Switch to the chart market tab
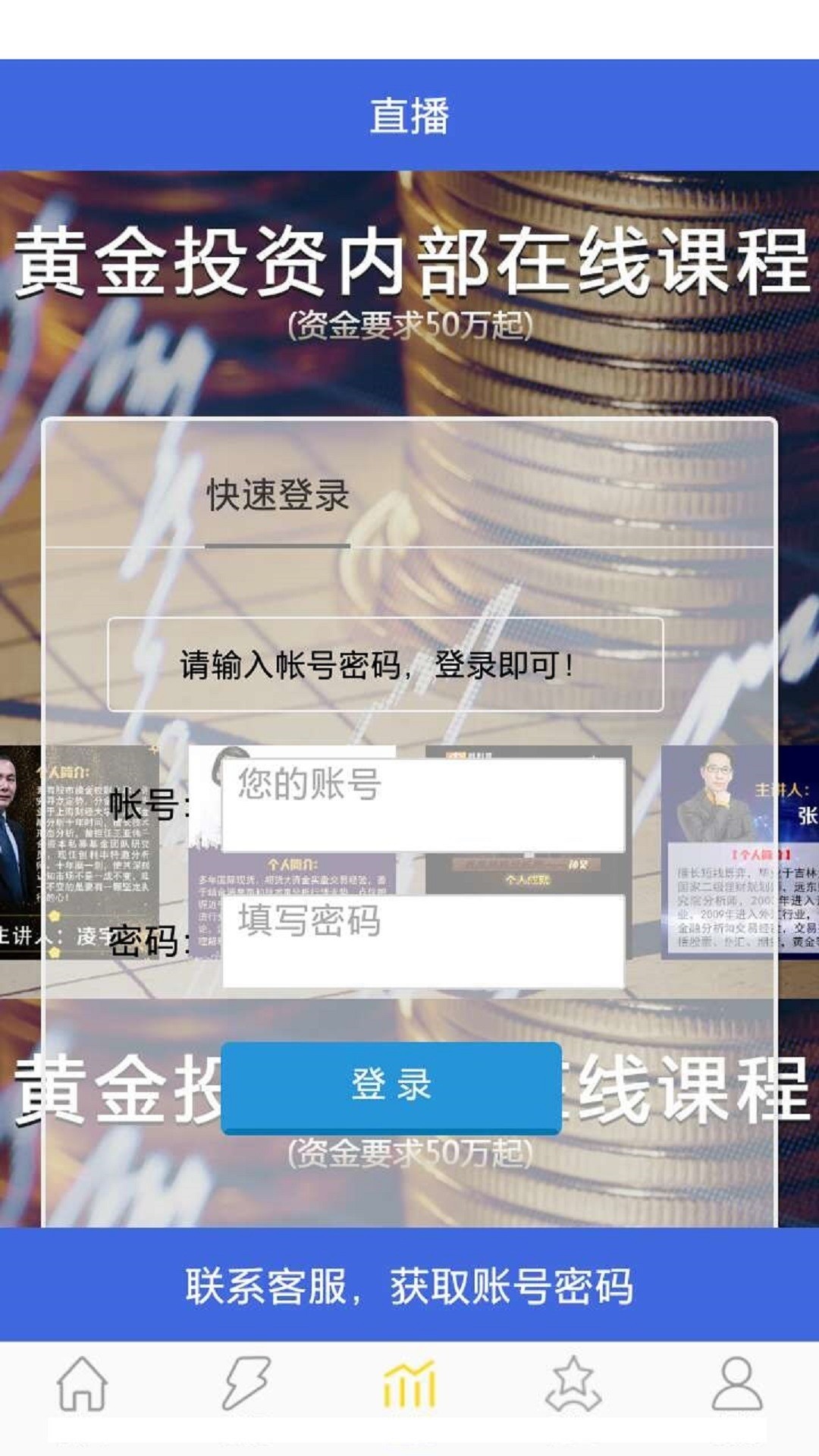This screenshot has height=1456, width=819. tap(409, 1385)
